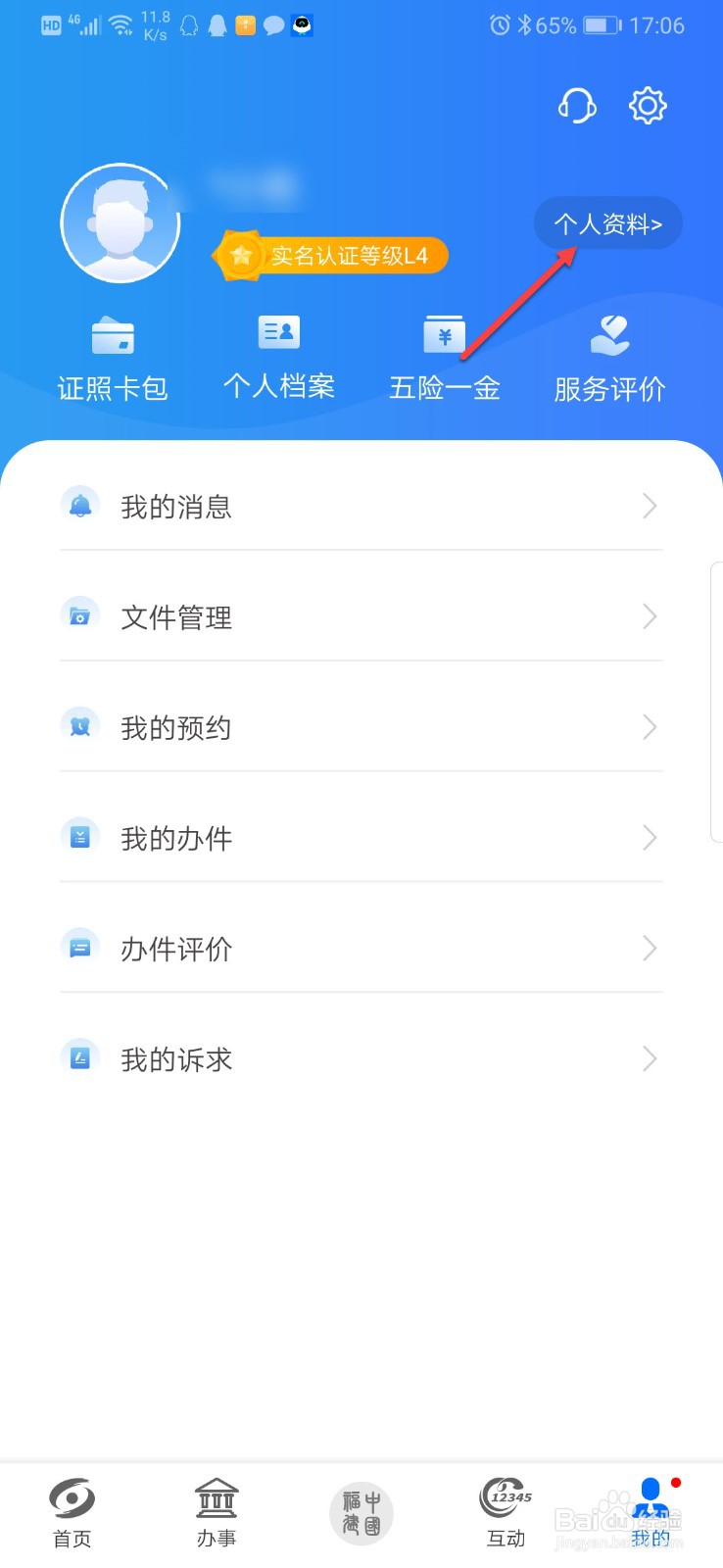Open customer service headset icon
Viewport: 723px width, 1568px height.
pyautogui.click(x=576, y=106)
